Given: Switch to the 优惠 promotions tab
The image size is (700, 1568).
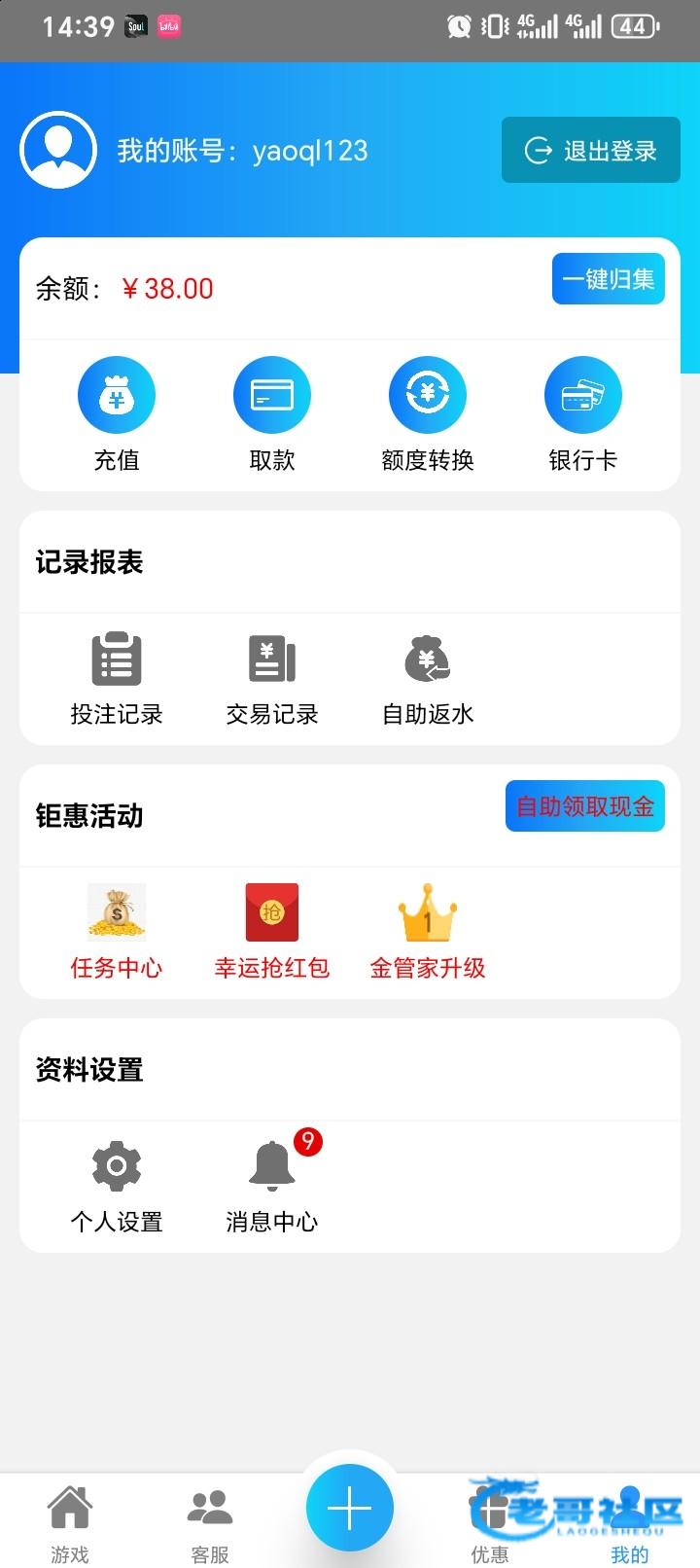Looking at the screenshot, I should (490, 1523).
